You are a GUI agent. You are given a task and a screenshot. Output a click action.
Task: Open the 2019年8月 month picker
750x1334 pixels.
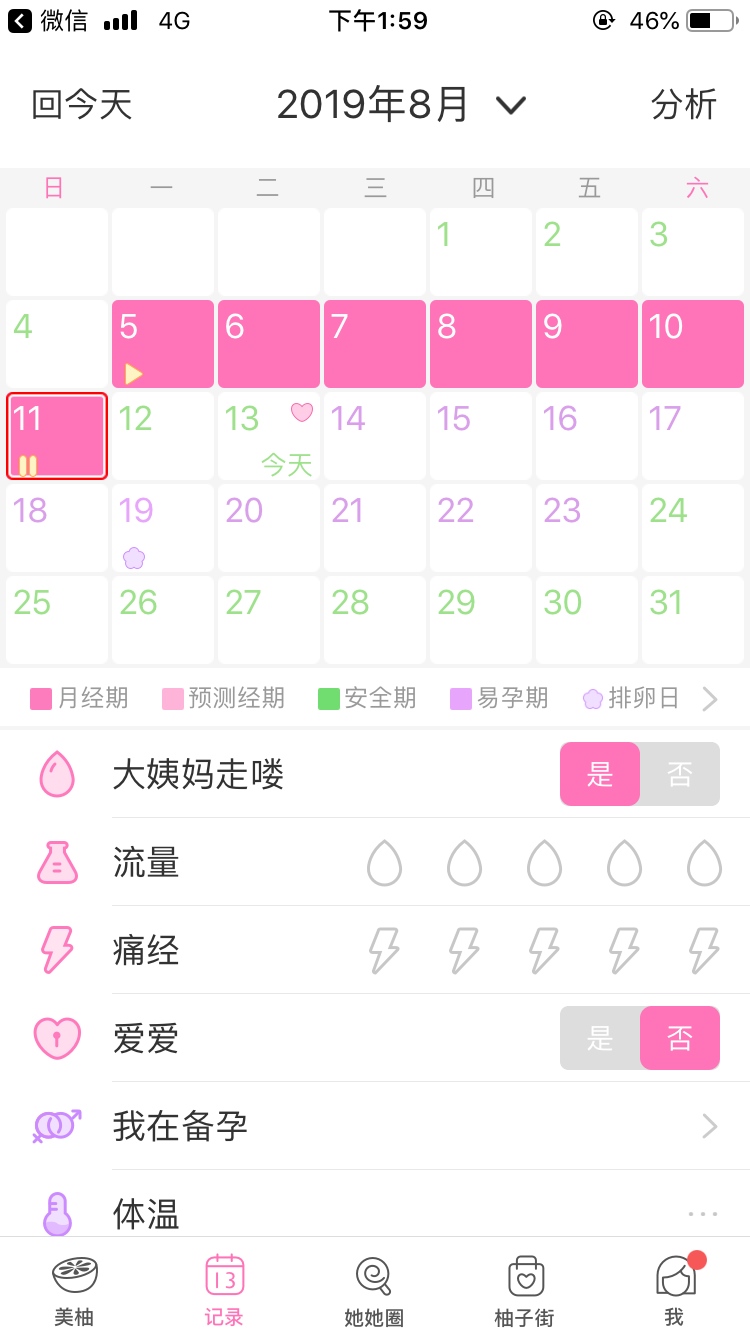400,105
